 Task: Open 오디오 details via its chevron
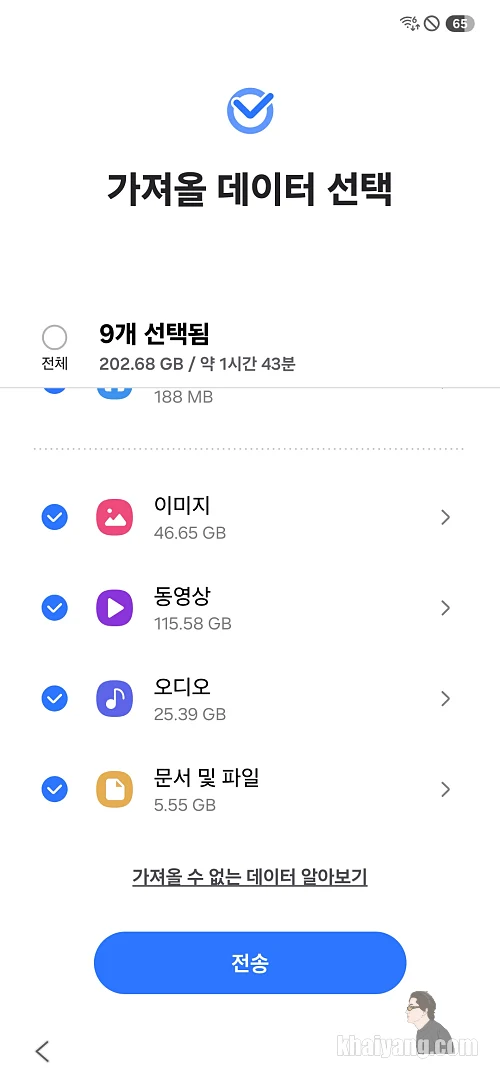coord(445,698)
